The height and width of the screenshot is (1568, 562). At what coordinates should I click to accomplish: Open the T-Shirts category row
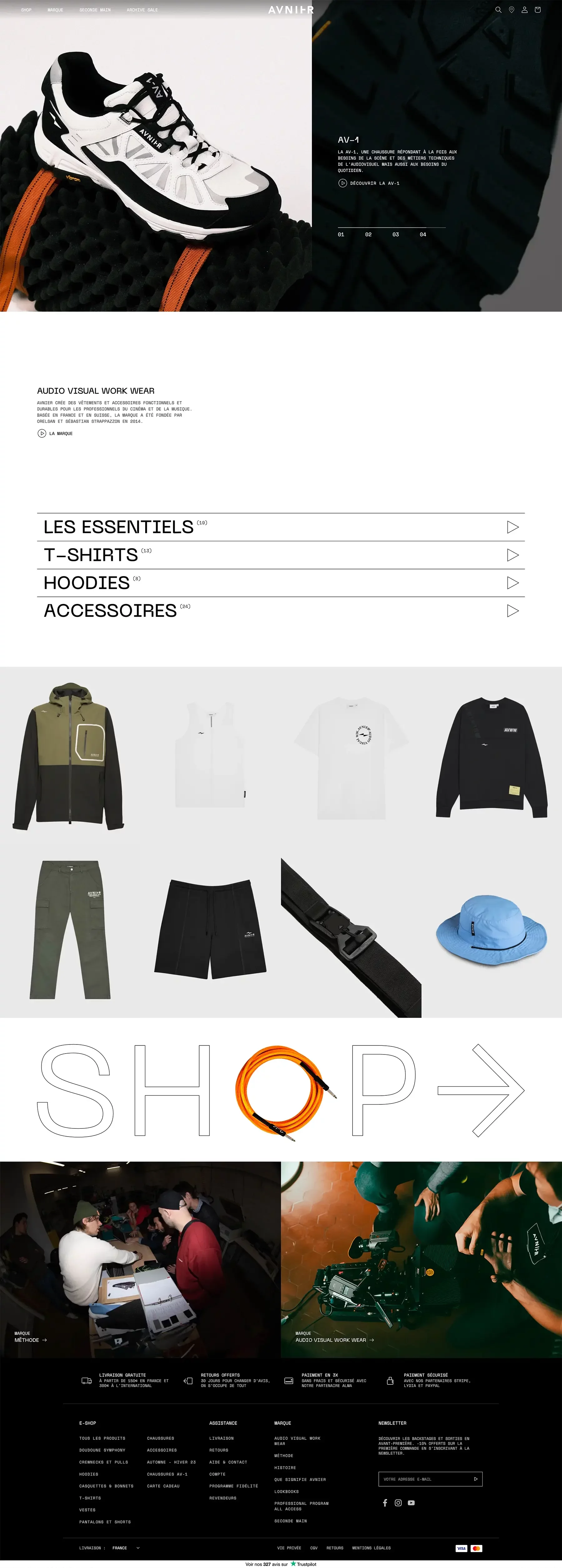(x=281, y=555)
